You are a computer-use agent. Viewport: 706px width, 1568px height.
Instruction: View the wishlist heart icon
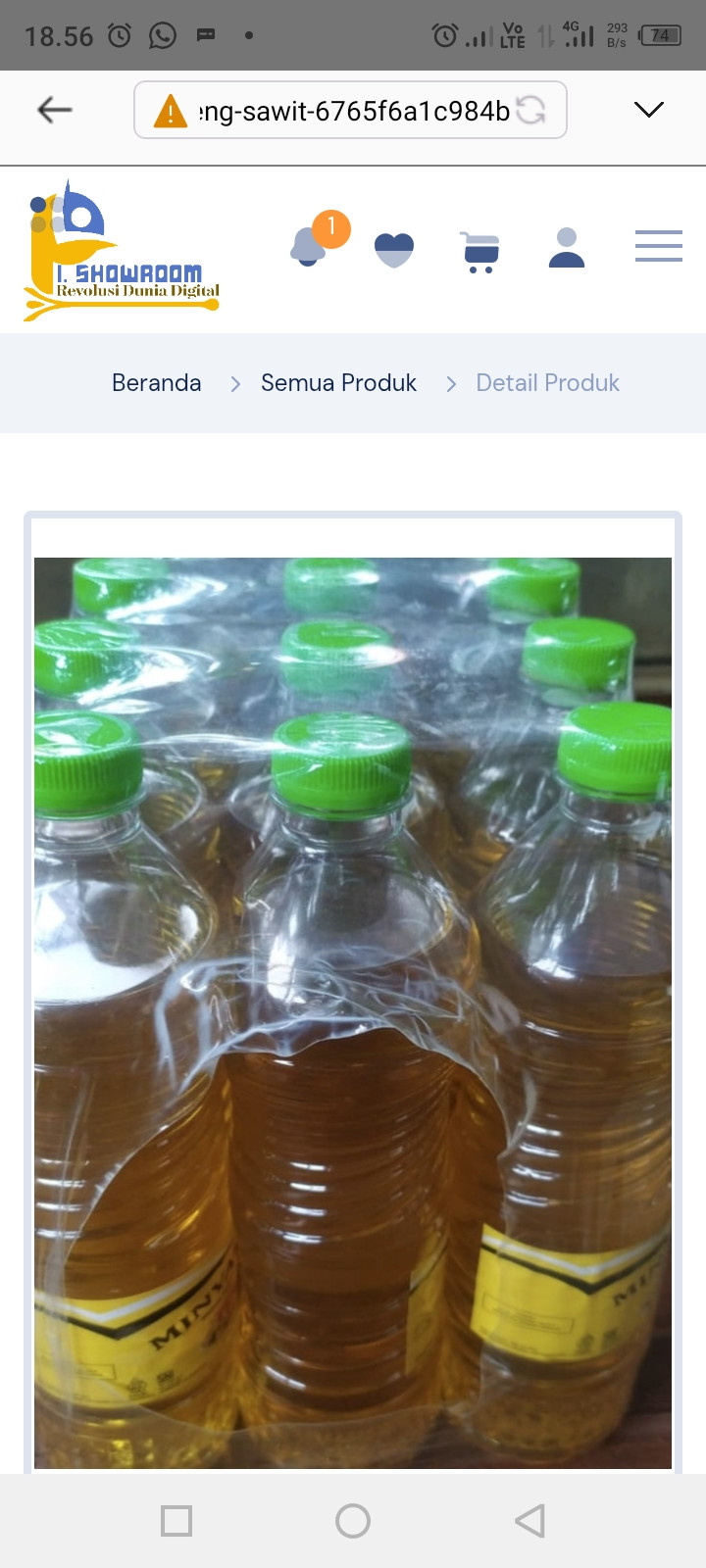point(394,249)
